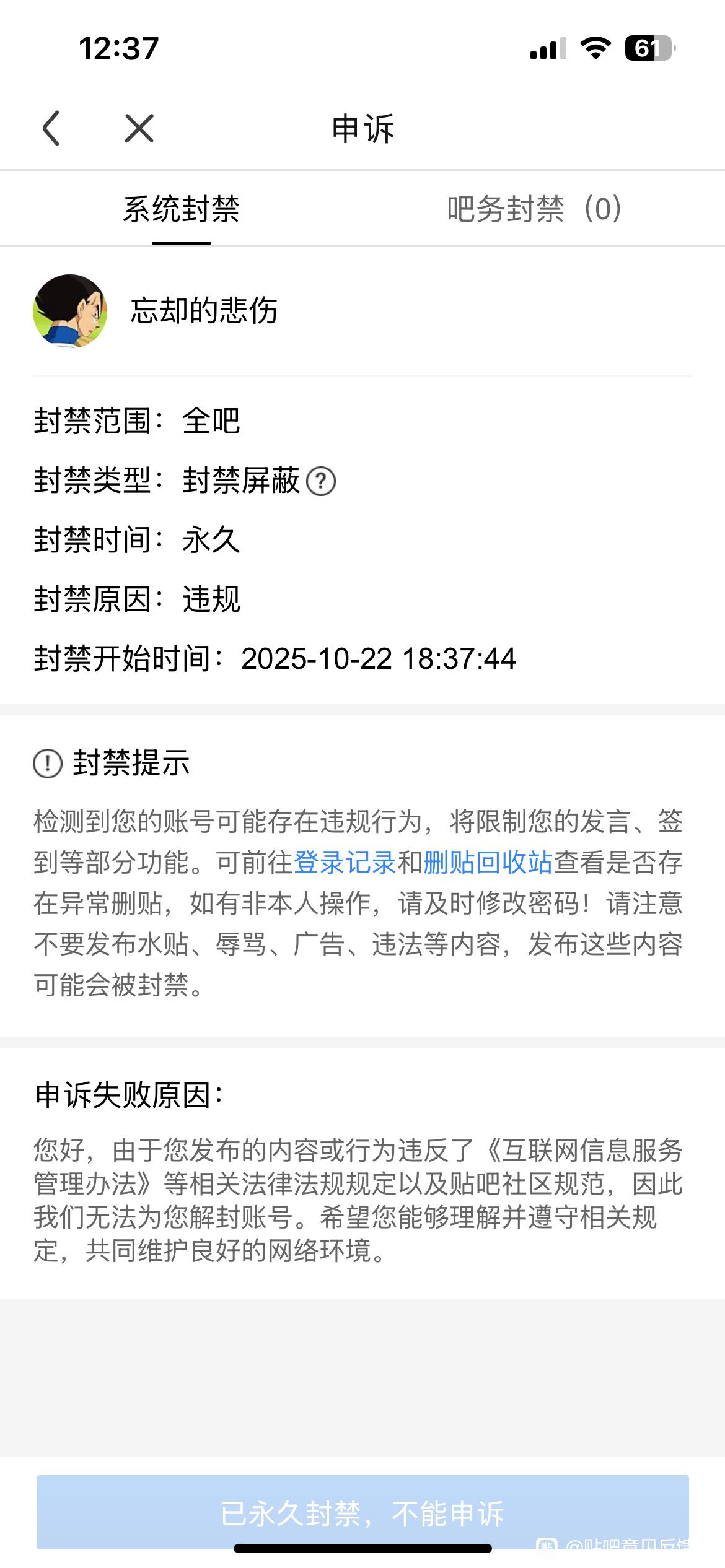Switch to the 吧务封禁 (0) tab

tap(534, 209)
